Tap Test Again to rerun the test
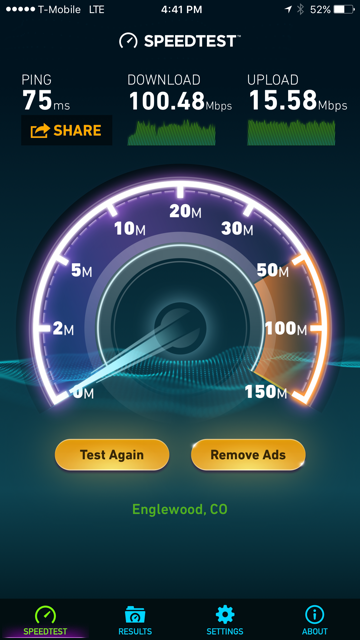This screenshot has height=640, width=360. 112,455
